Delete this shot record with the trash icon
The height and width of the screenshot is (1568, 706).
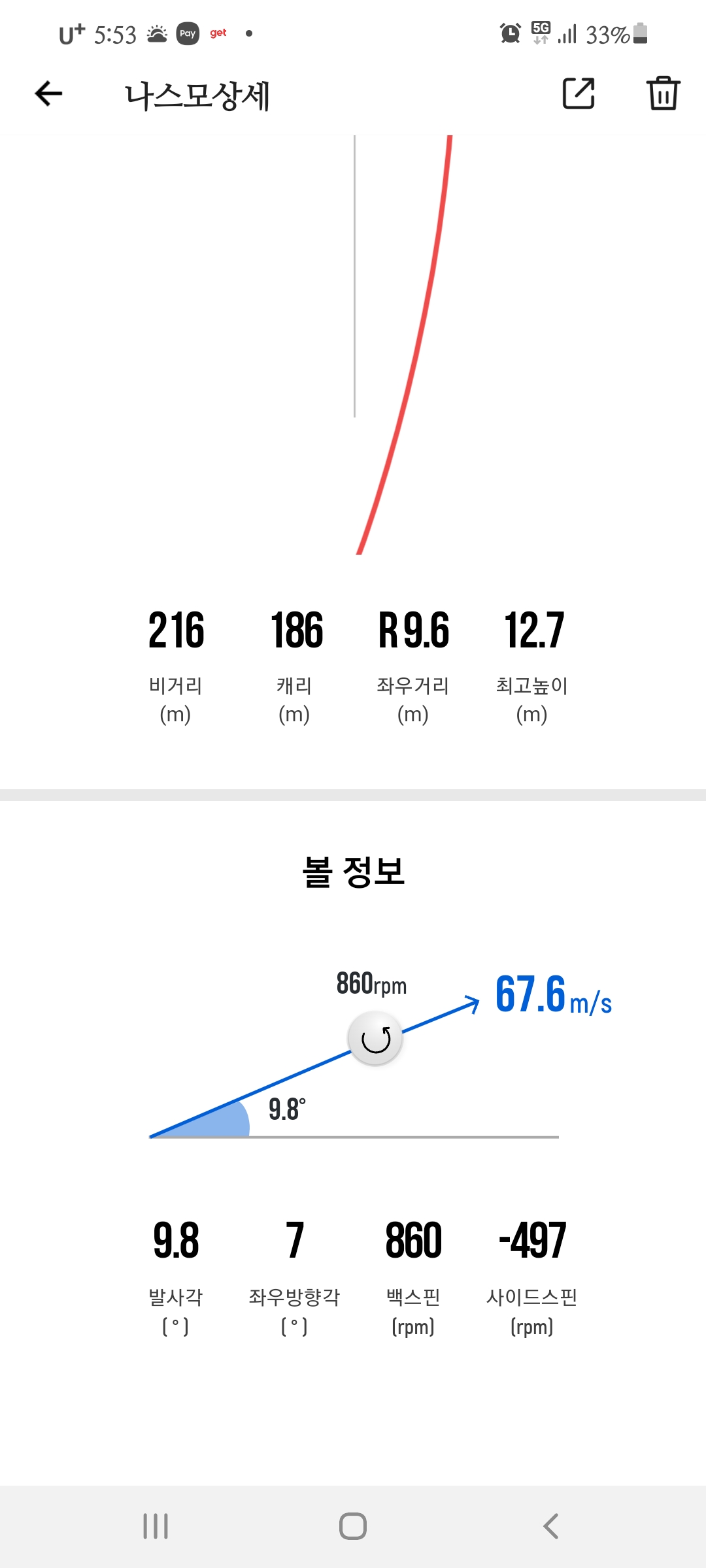[664, 93]
